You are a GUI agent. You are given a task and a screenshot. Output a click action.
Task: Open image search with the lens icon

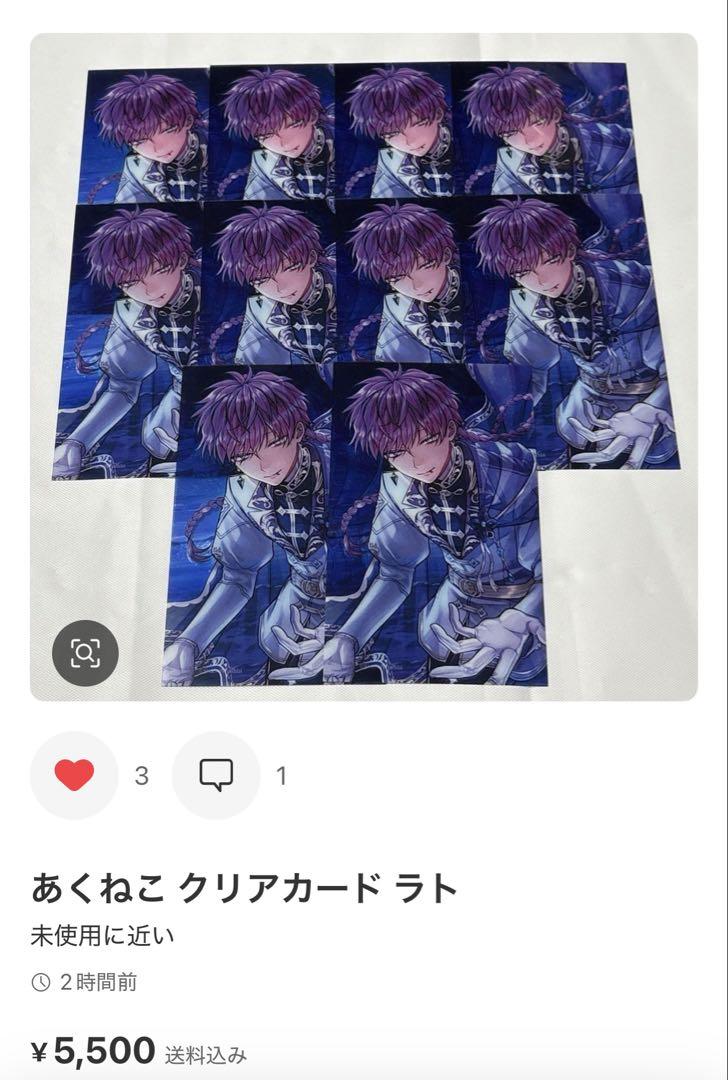tap(85, 654)
